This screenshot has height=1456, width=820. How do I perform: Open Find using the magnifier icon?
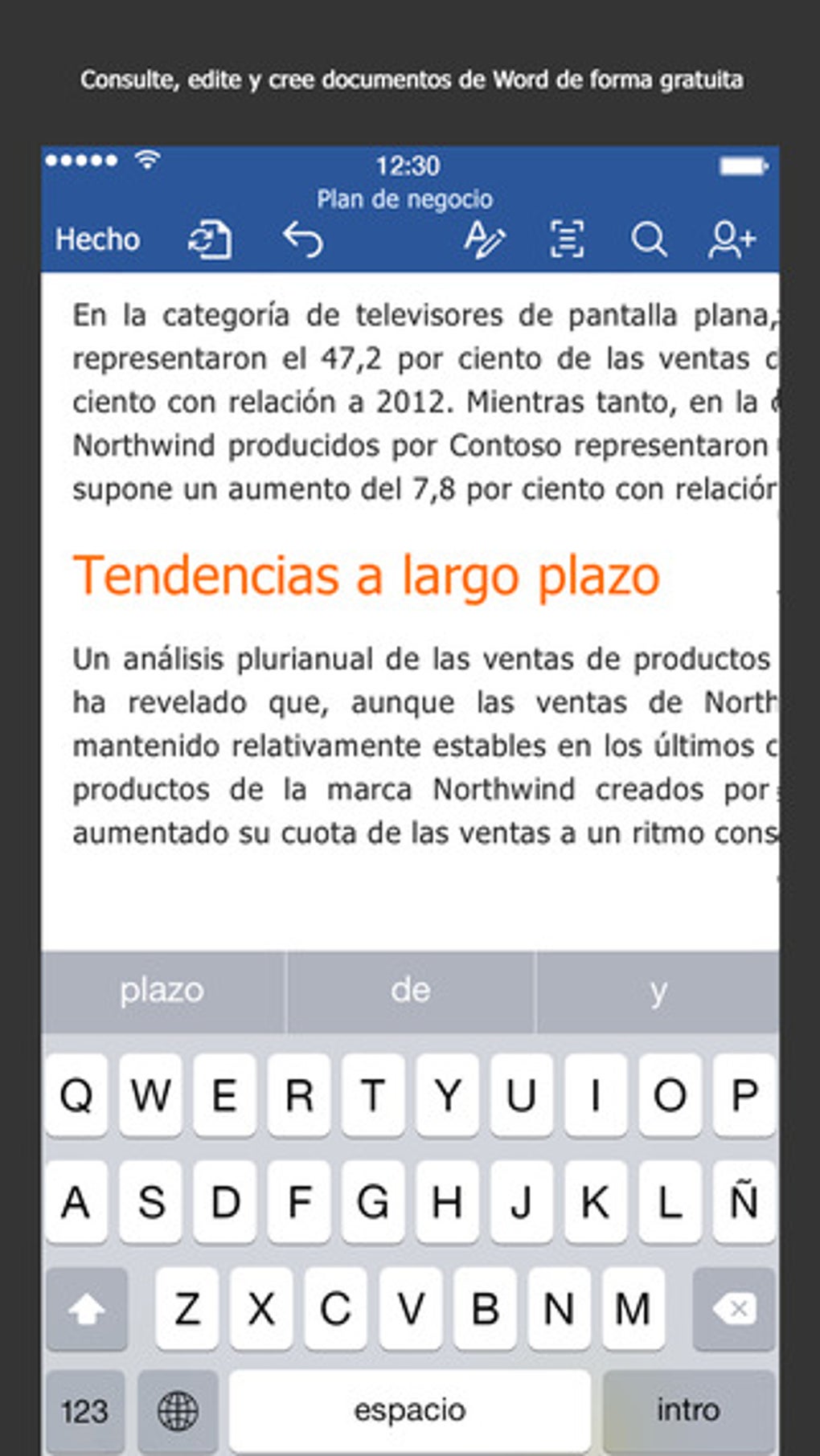click(x=649, y=239)
